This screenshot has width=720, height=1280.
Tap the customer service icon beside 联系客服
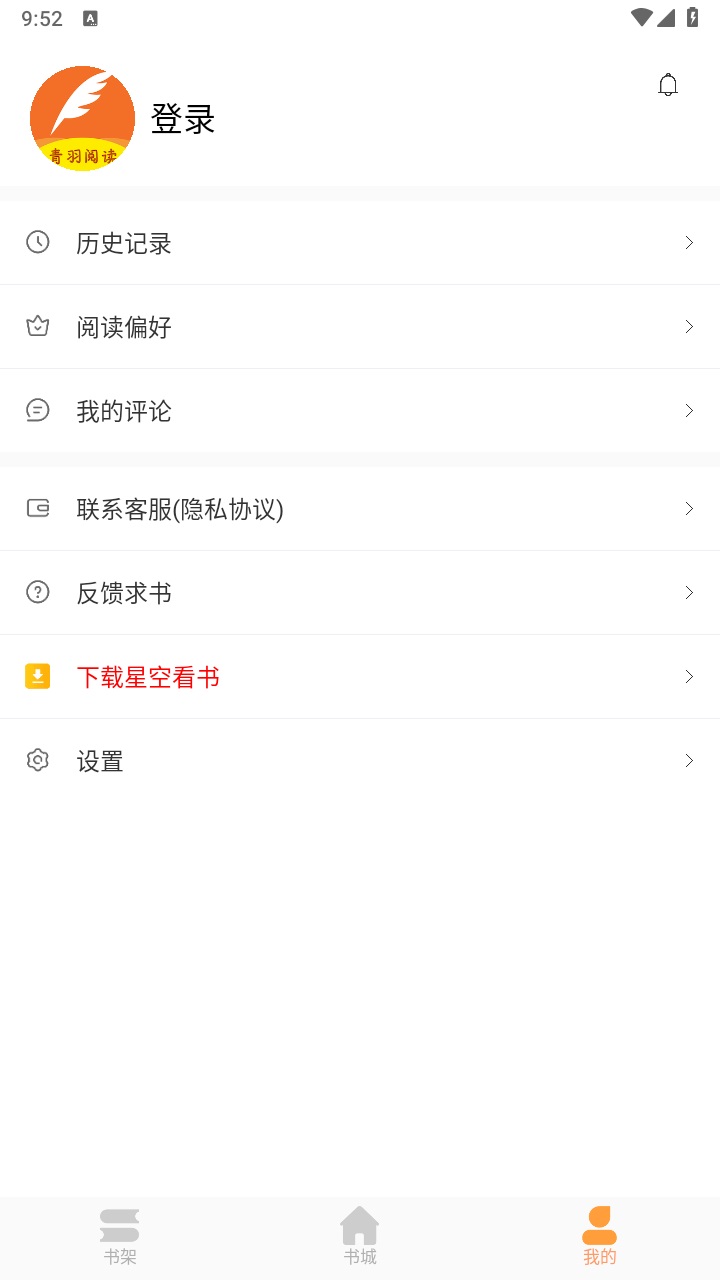pos(37,508)
